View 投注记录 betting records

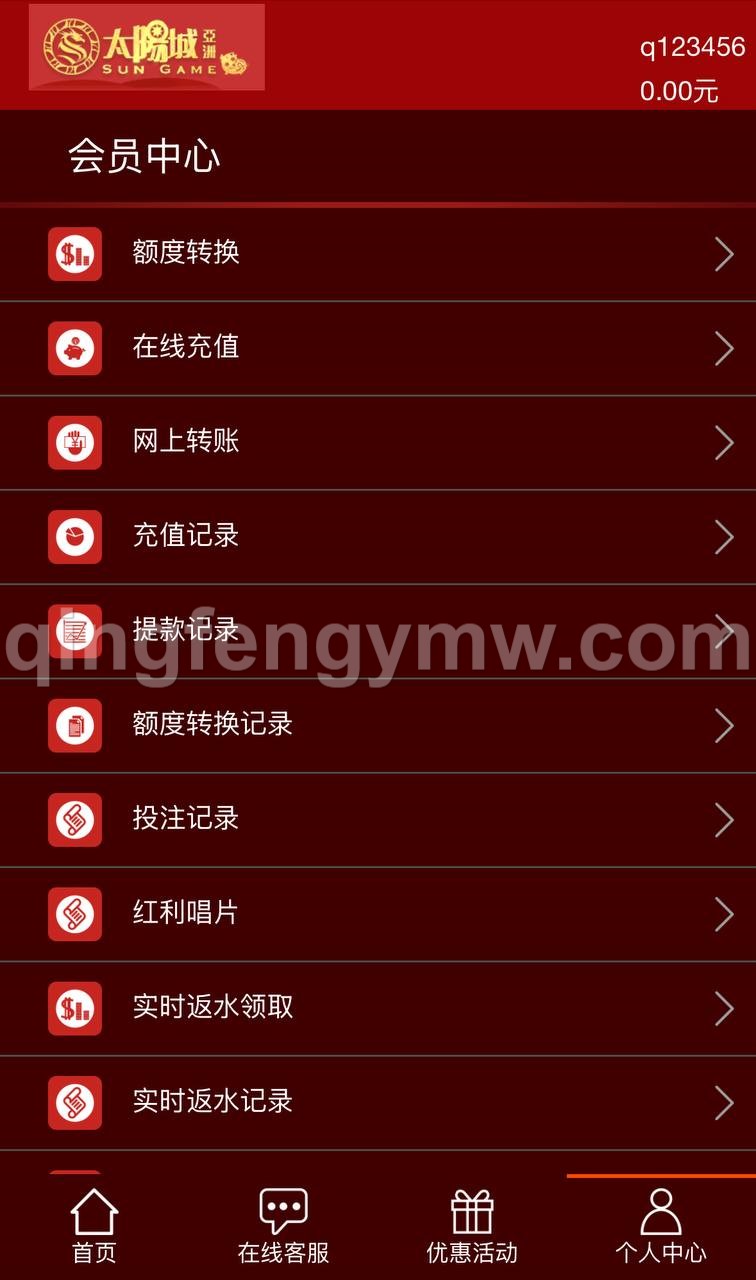378,820
